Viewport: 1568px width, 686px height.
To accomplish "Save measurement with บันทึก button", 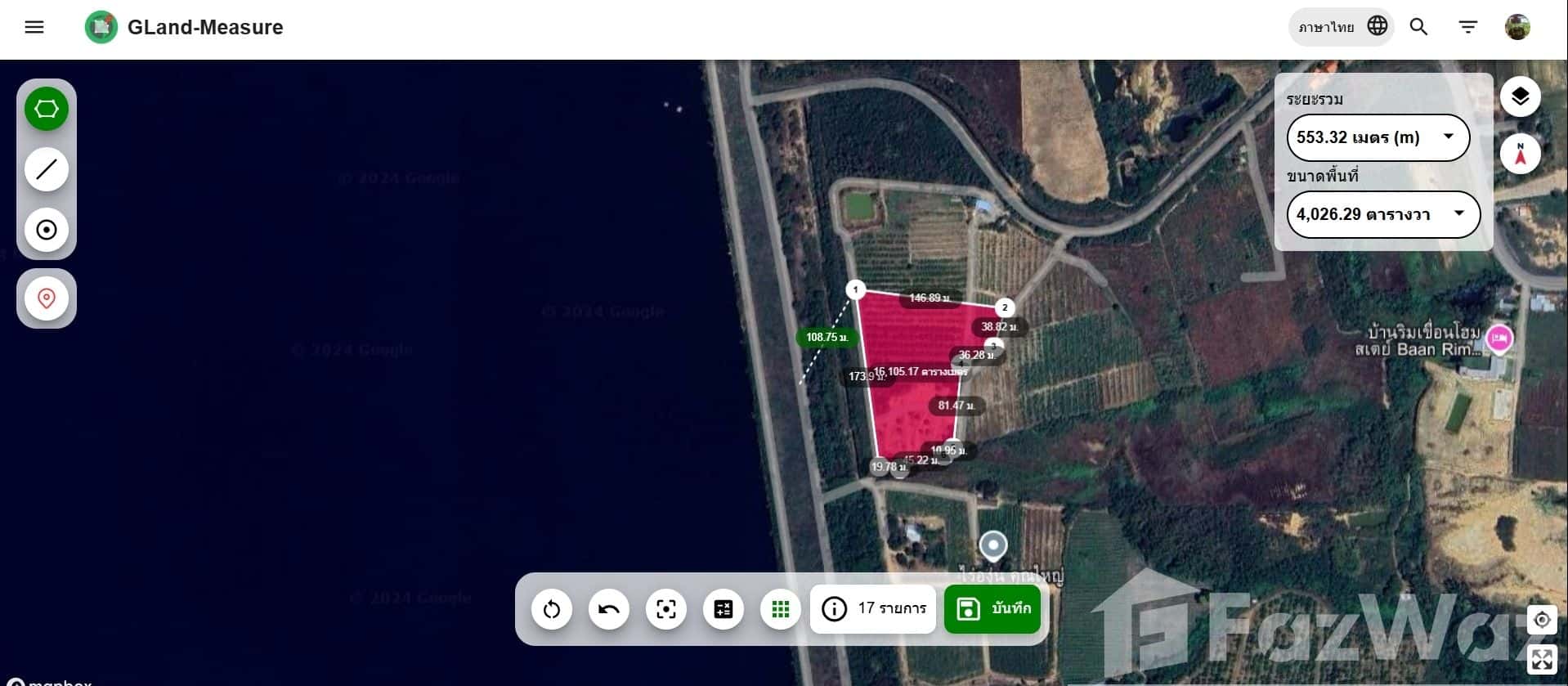I will click(x=992, y=609).
